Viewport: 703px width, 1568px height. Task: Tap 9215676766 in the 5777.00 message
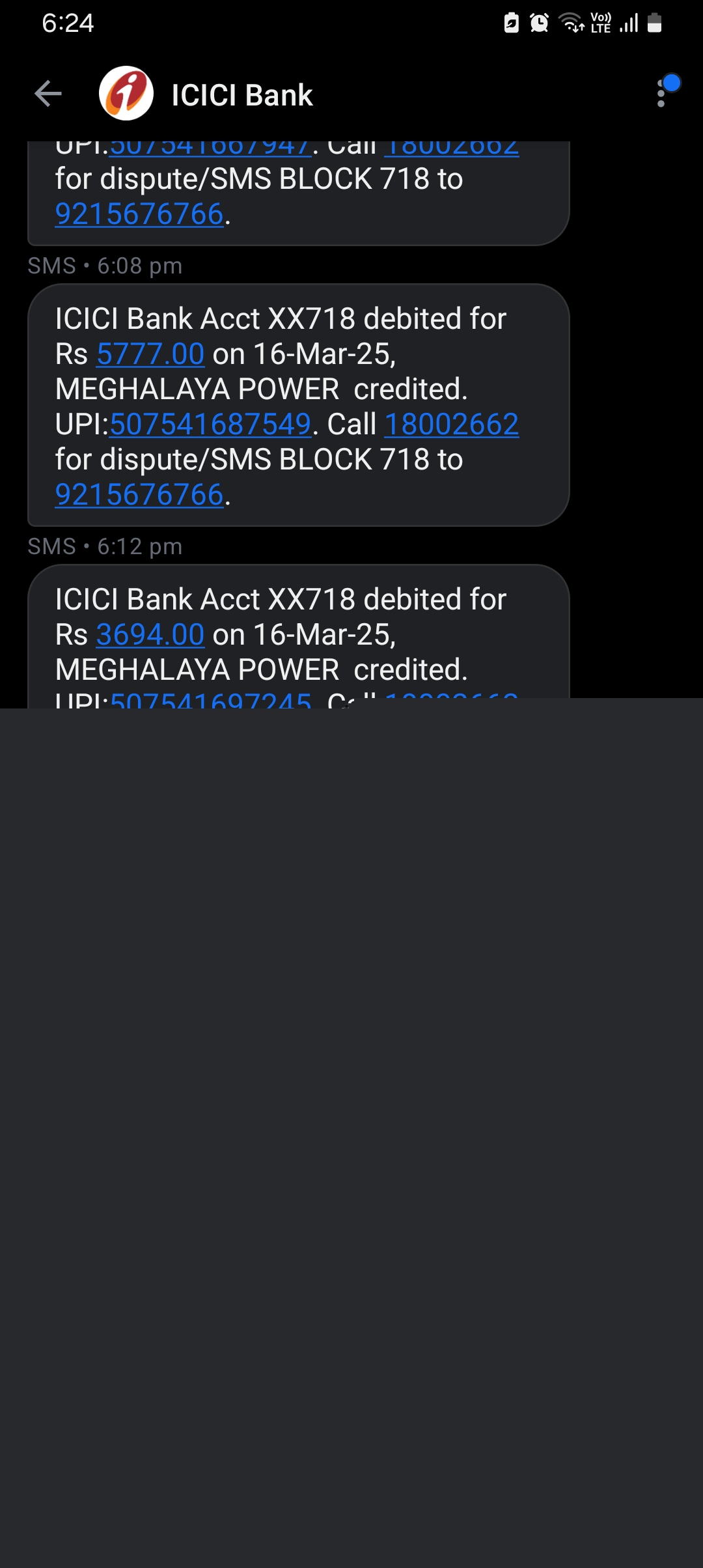pyautogui.click(x=139, y=495)
